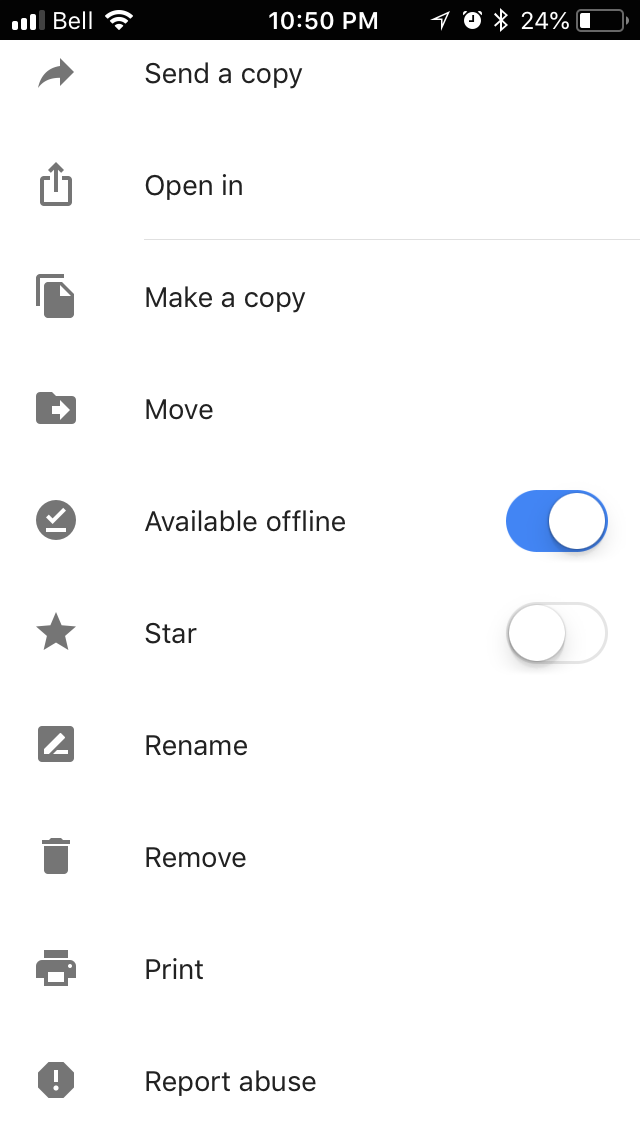Choose Make a copy
Screen dimensions: 640x1136
225,298
